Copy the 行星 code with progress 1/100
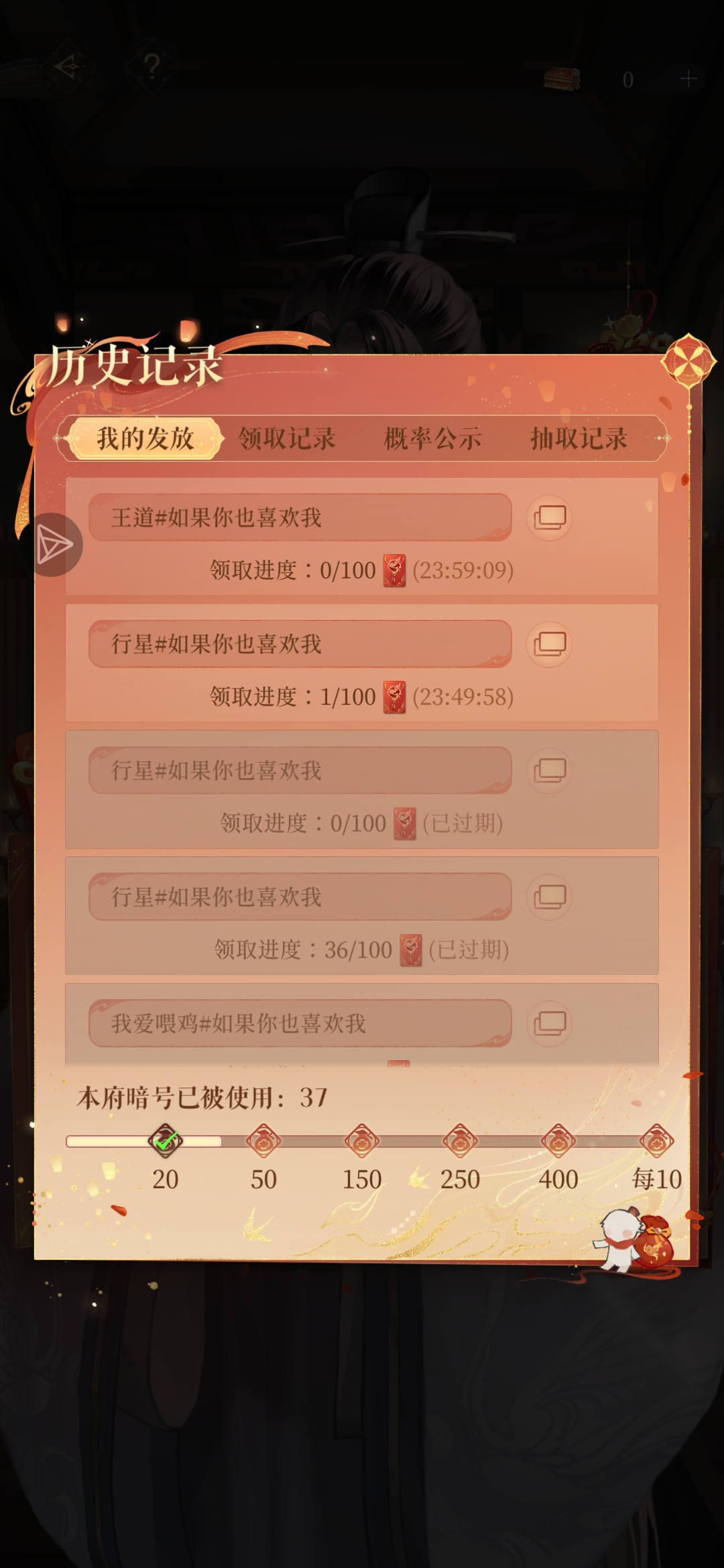This screenshot has width=724, height=1568. (549, 644)
